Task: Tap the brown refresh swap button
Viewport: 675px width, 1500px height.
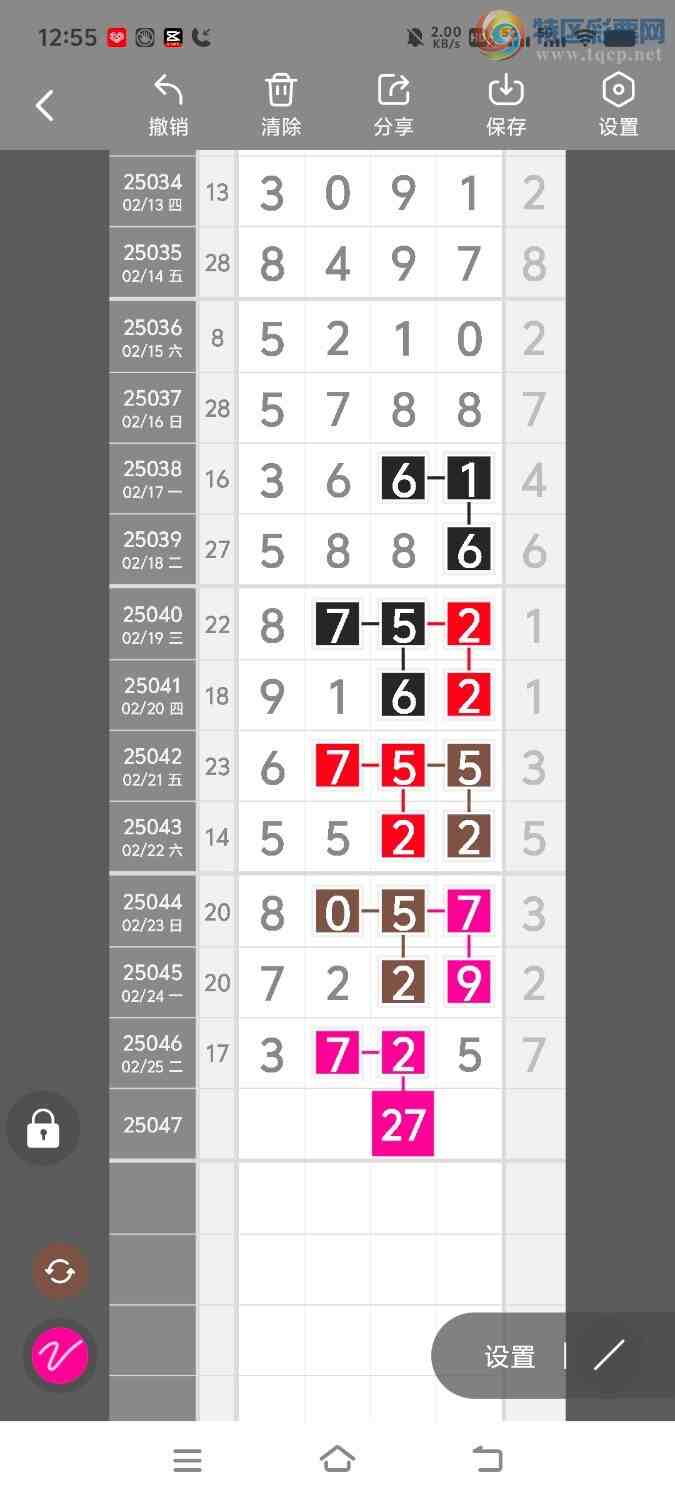Action: [x=60, y=1272]
